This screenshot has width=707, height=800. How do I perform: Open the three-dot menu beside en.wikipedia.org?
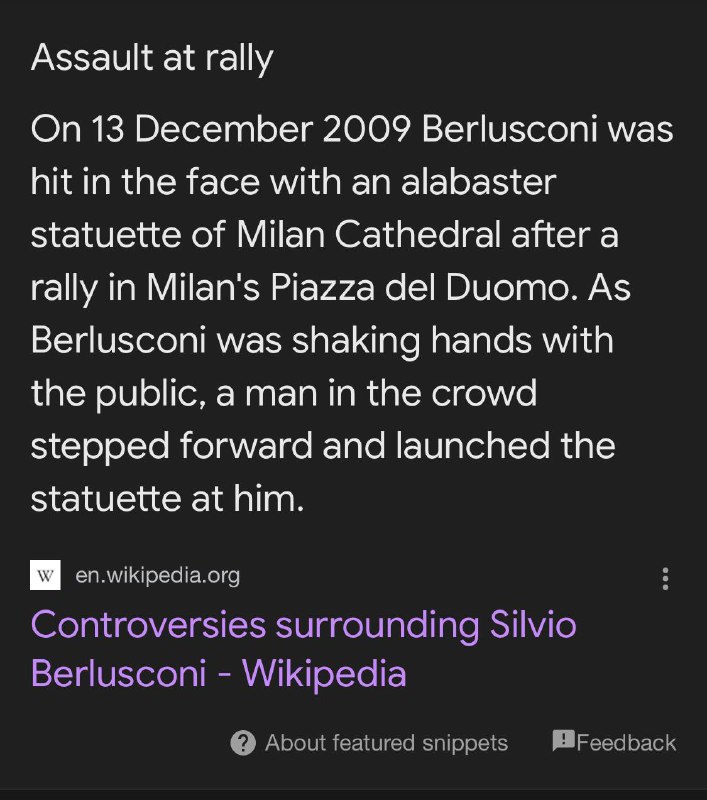[x=665, y=578]
